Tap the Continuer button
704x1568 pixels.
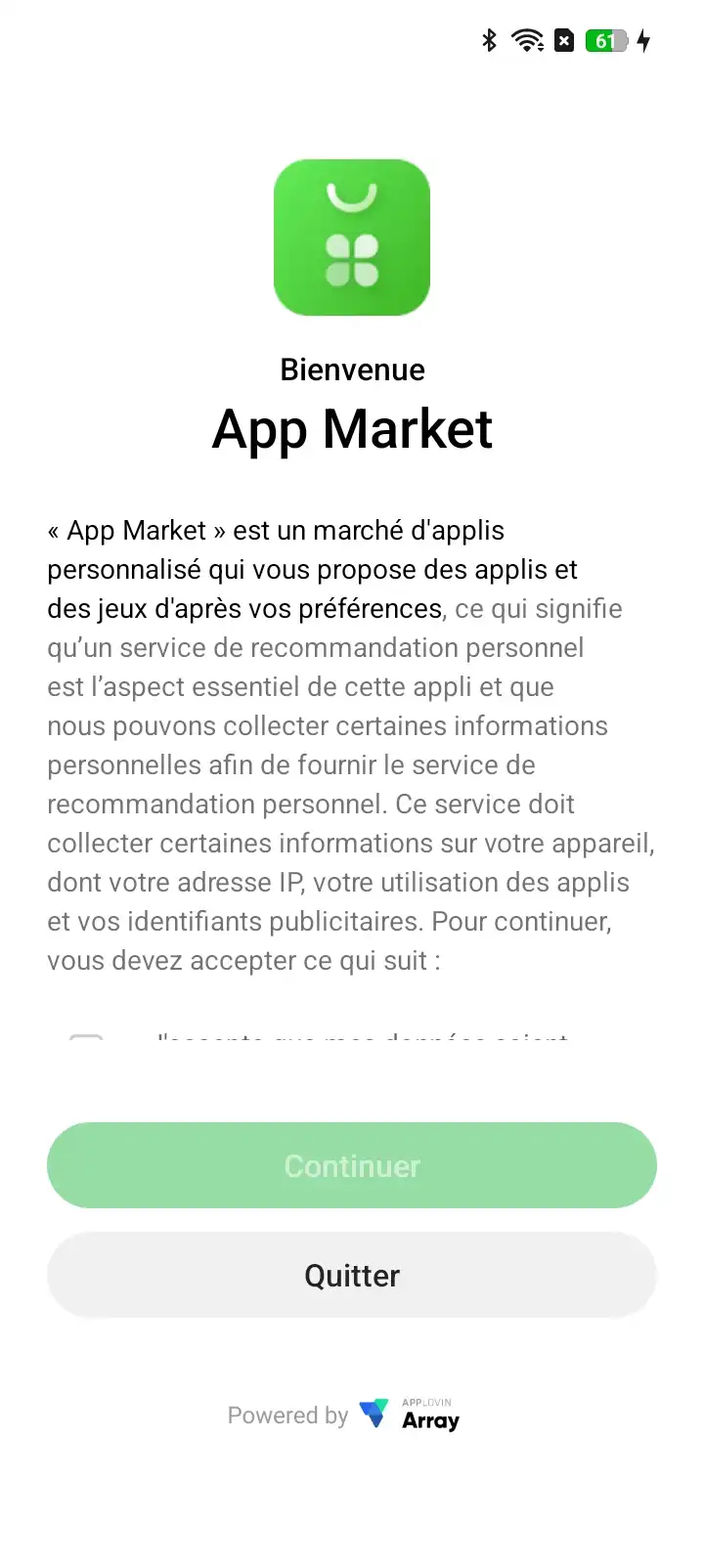352,1165
